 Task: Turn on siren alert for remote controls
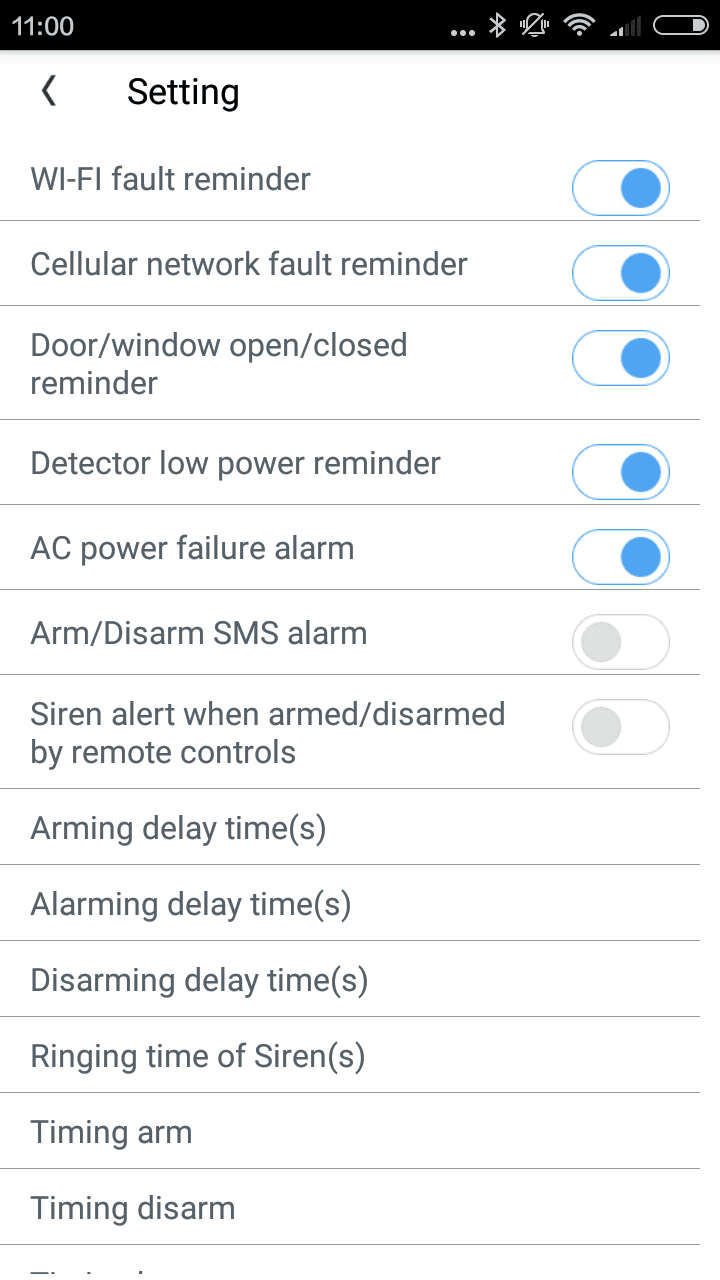click(620, 727)
